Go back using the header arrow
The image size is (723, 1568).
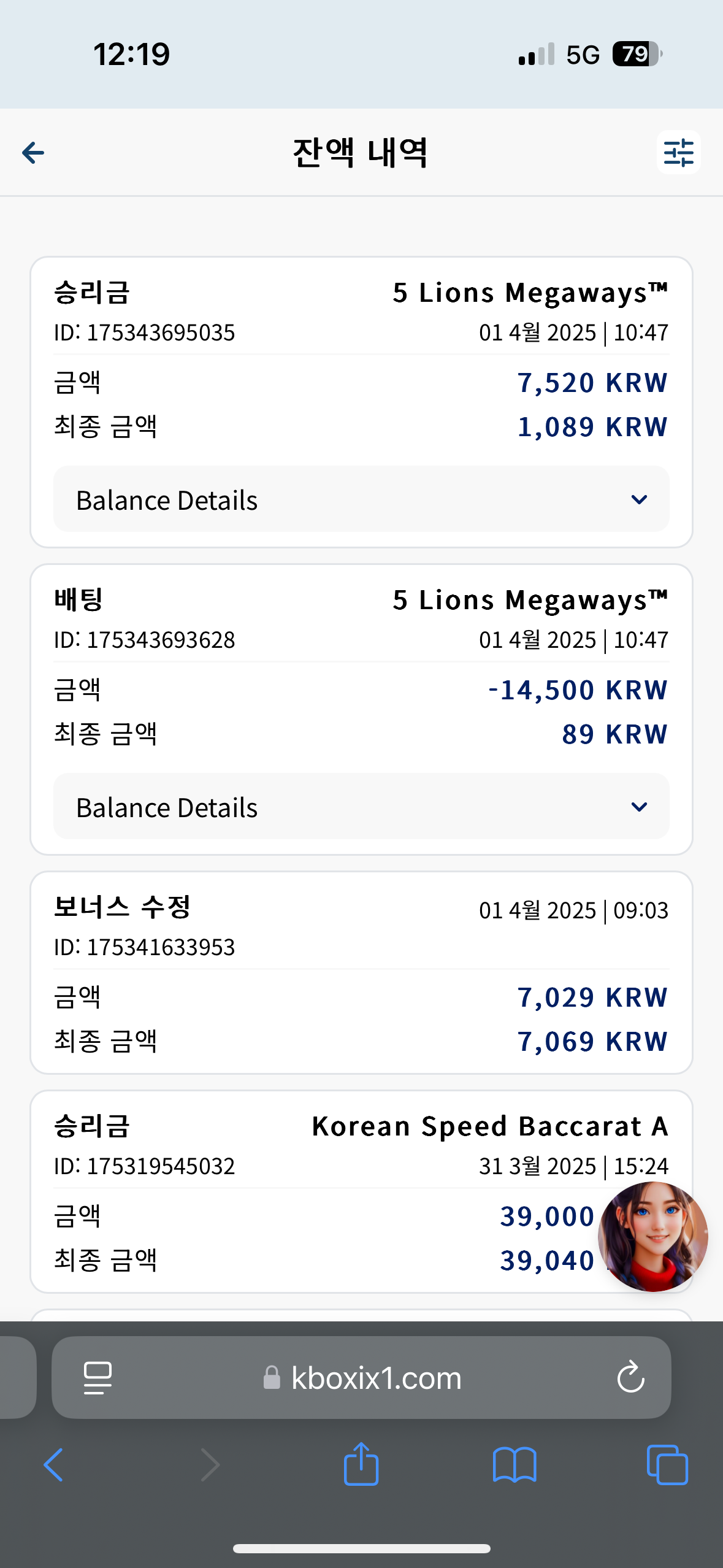pyautogui.click(x=33, y=153)
